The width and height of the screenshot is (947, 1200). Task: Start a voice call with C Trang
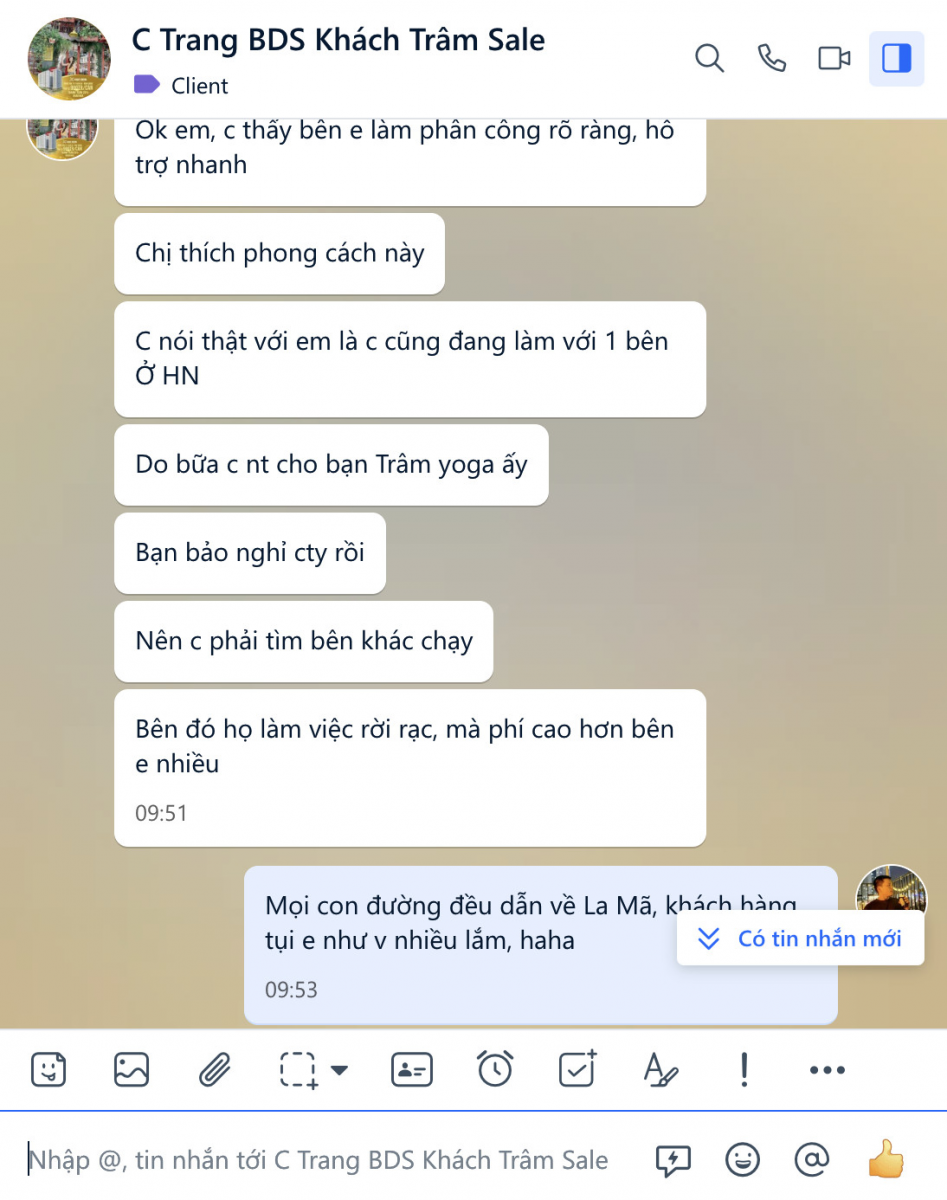771,59
